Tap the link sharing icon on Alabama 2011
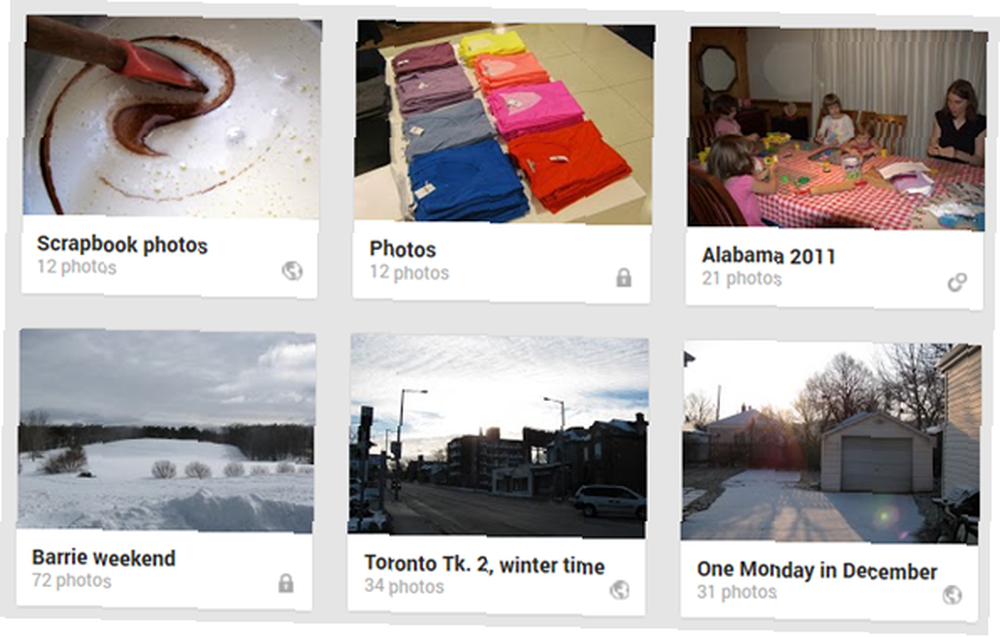Screen dimensions: 1000x637 tap(957, 283)
